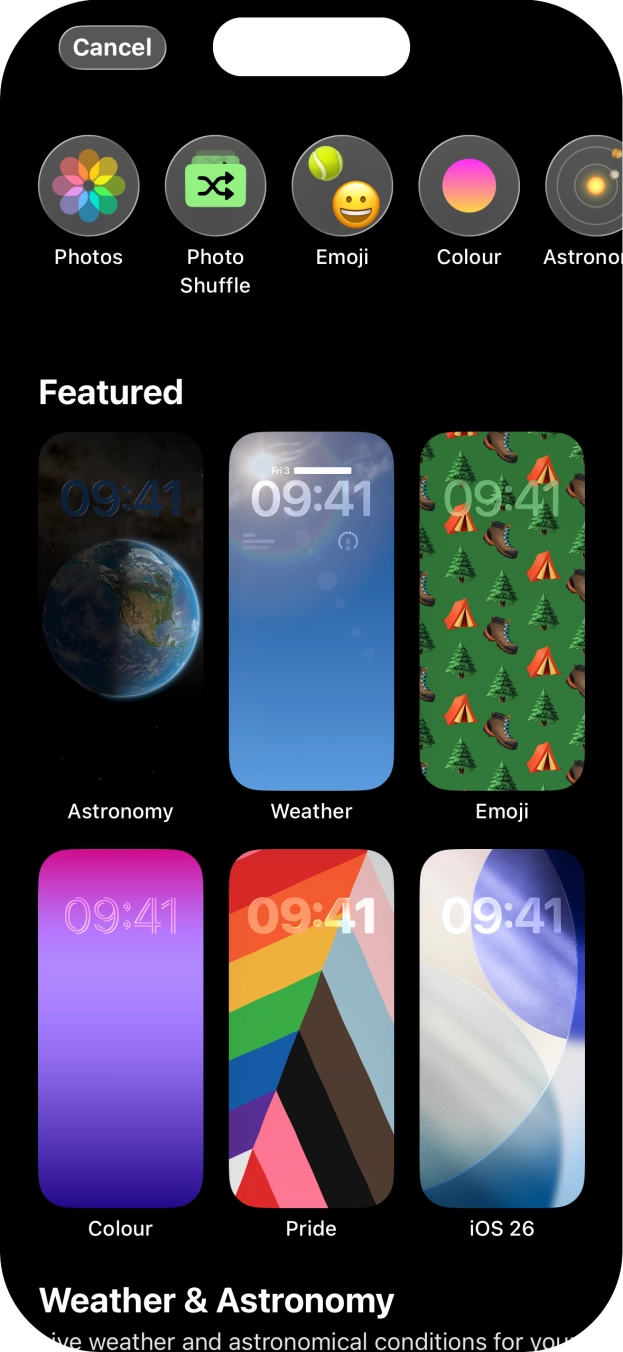
Task: Open the featured Pride wallpaper
Action: (x=311, y=1028)
